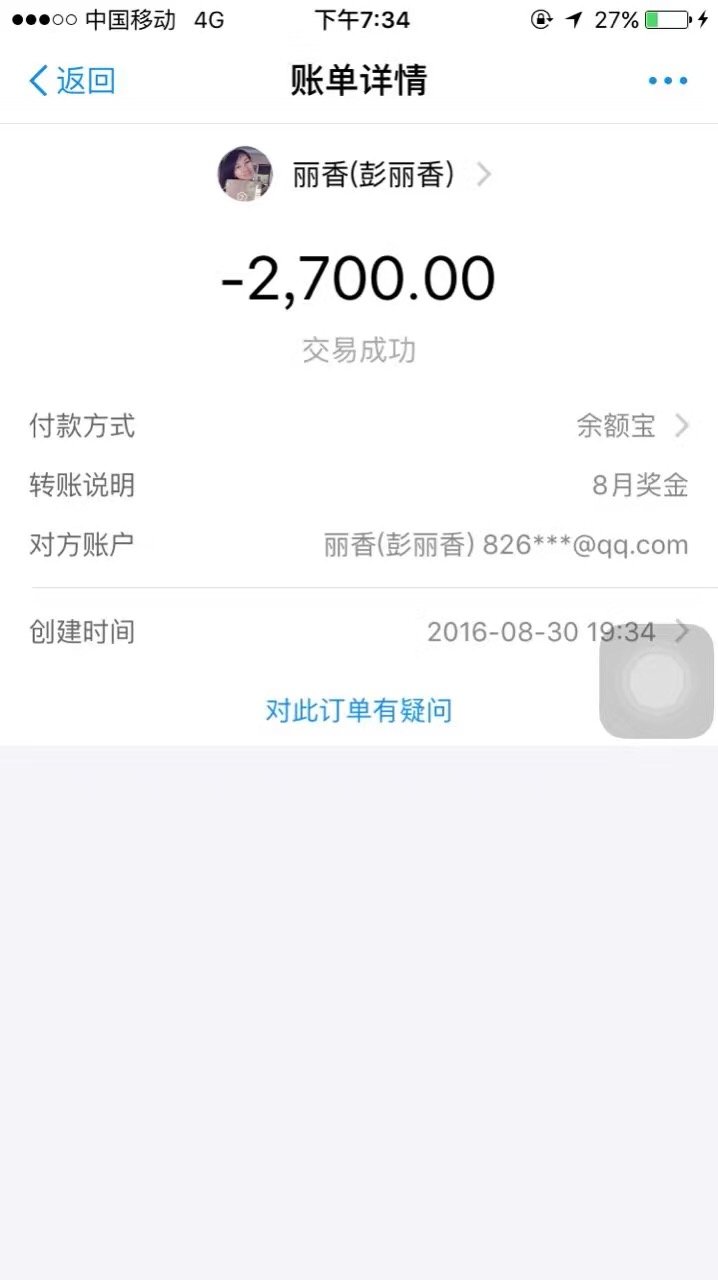Go back via 返回 button
This screenshot has width=718, height=1280.
(72, 81)
